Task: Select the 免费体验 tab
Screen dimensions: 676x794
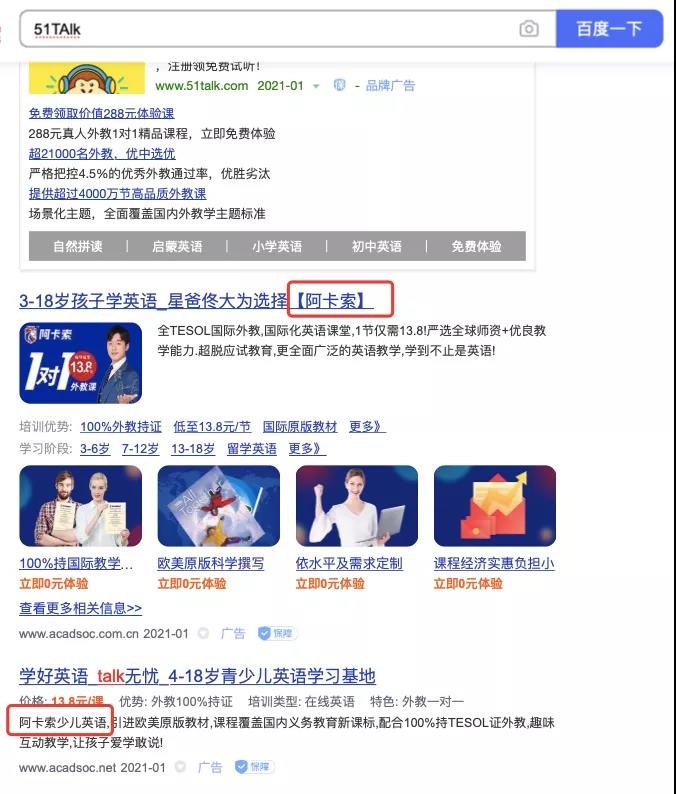Action: (x=476, y=246)
